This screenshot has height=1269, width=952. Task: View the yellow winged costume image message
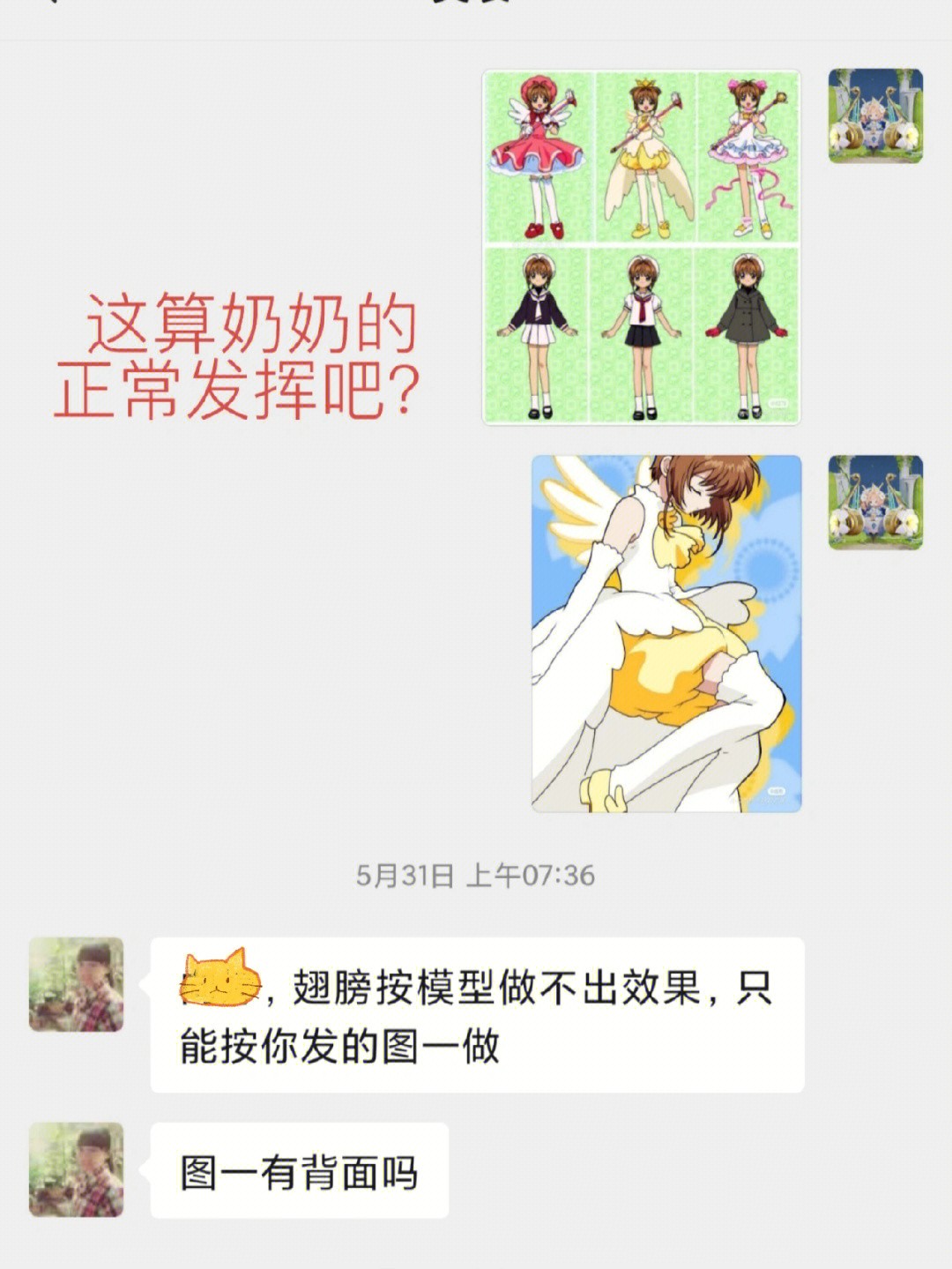click(666, 633)
